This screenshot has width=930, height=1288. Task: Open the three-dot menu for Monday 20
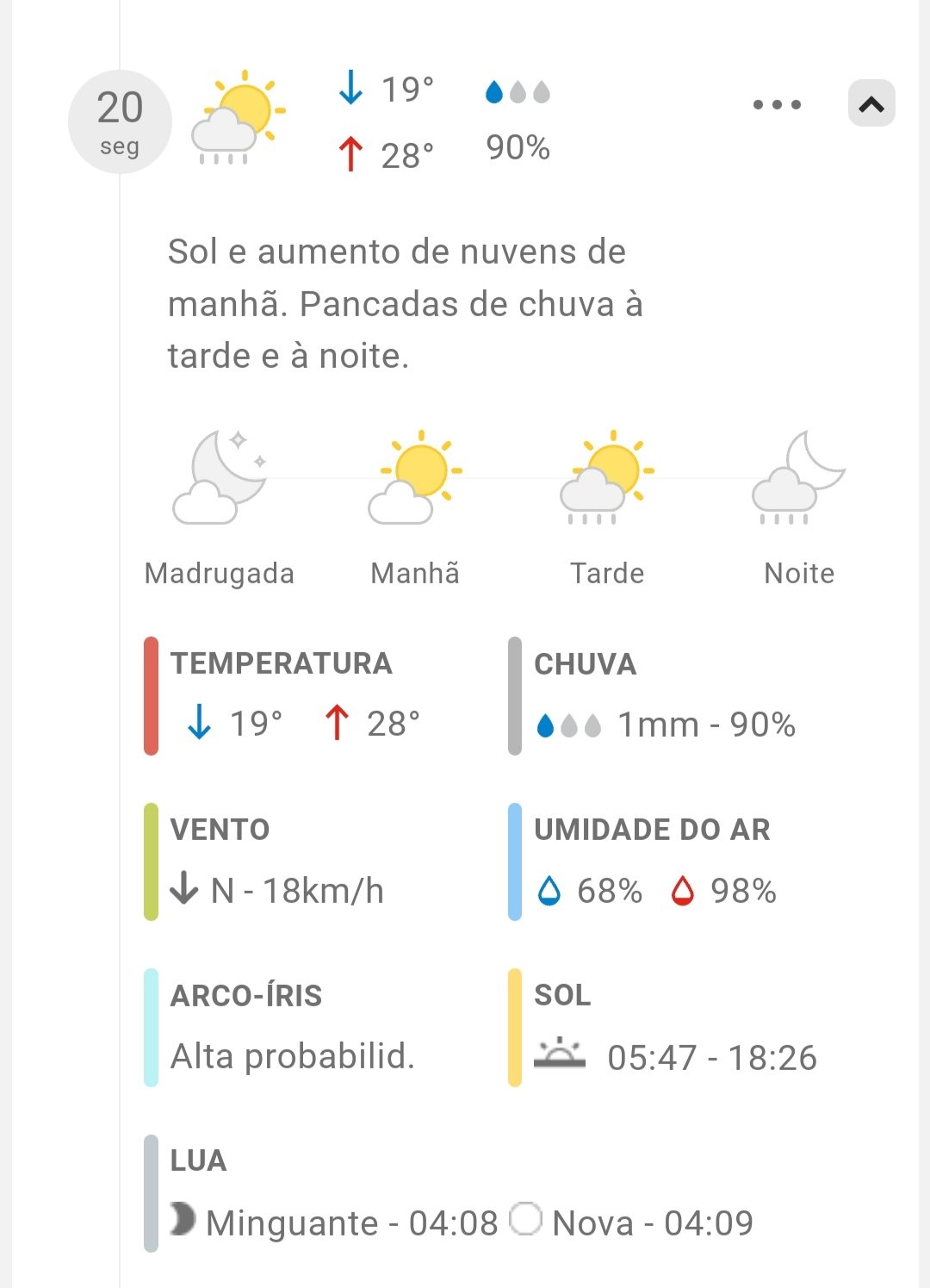[x=777, y=105]
